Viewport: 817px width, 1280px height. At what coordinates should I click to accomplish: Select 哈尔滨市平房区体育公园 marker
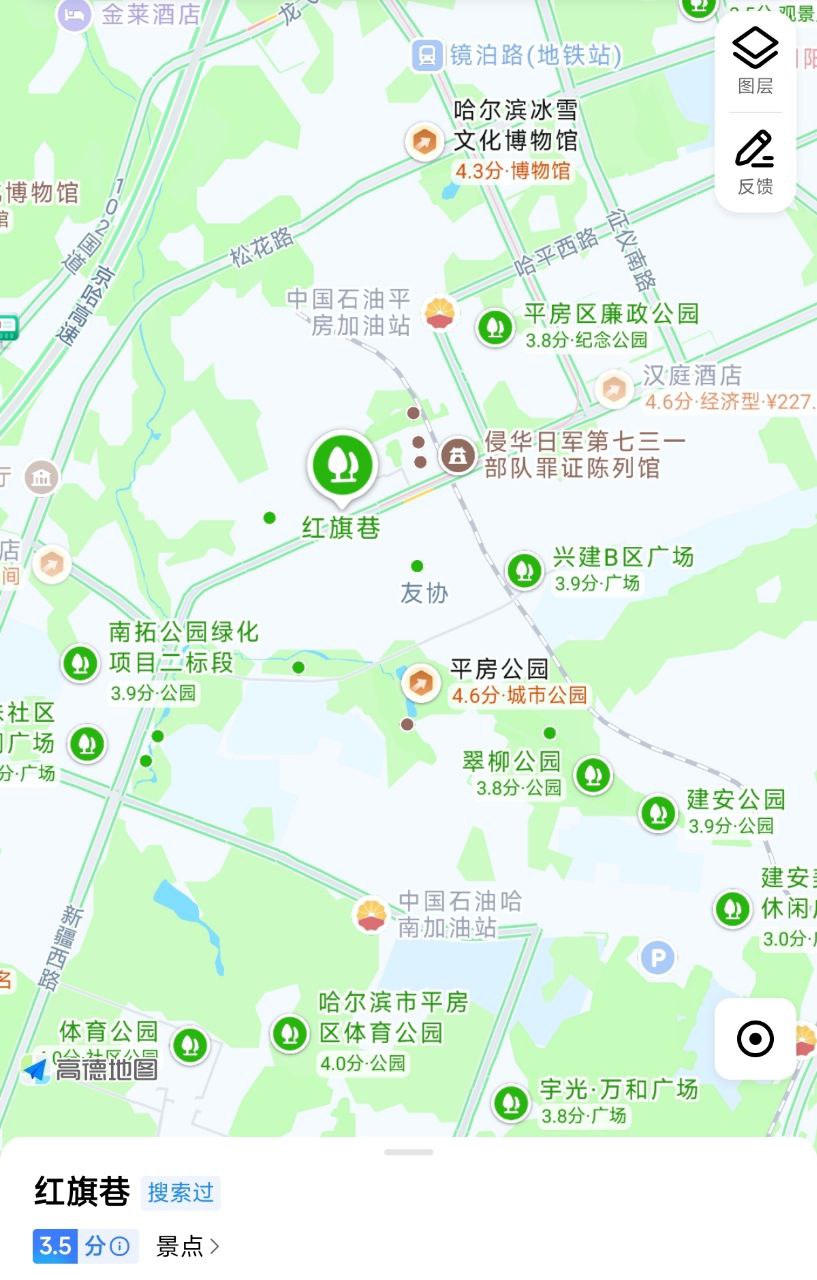tap(290, 1032)
